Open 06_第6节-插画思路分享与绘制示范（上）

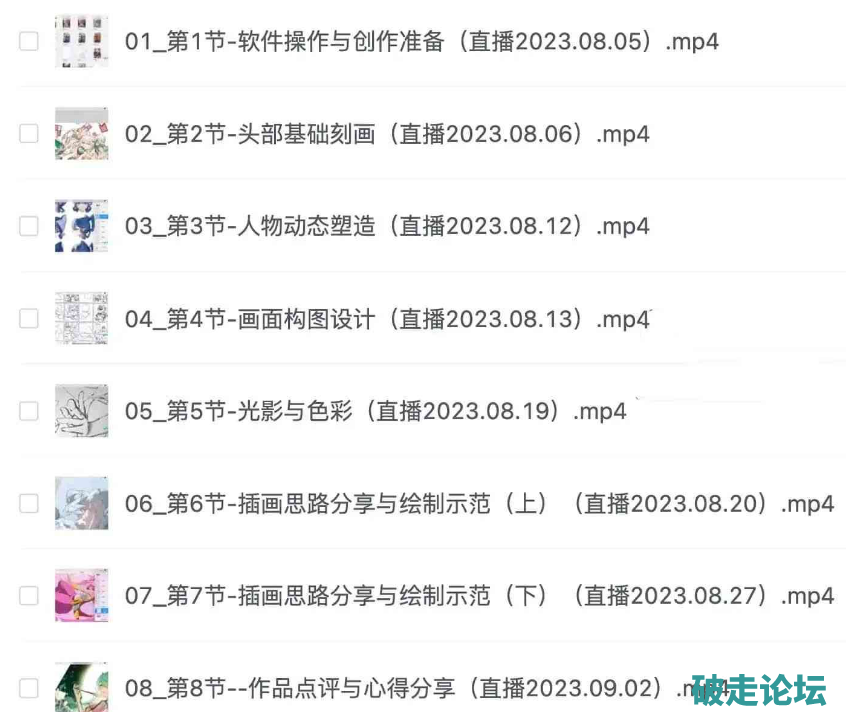click(x=479, y=504)
